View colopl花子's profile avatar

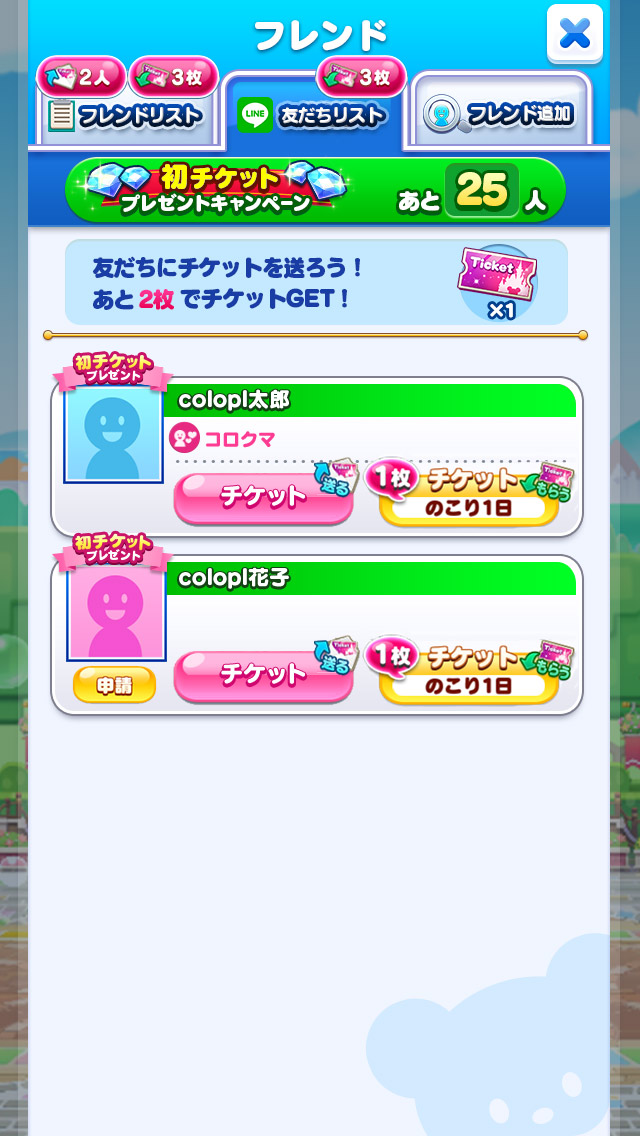click(x=113, y=611)
